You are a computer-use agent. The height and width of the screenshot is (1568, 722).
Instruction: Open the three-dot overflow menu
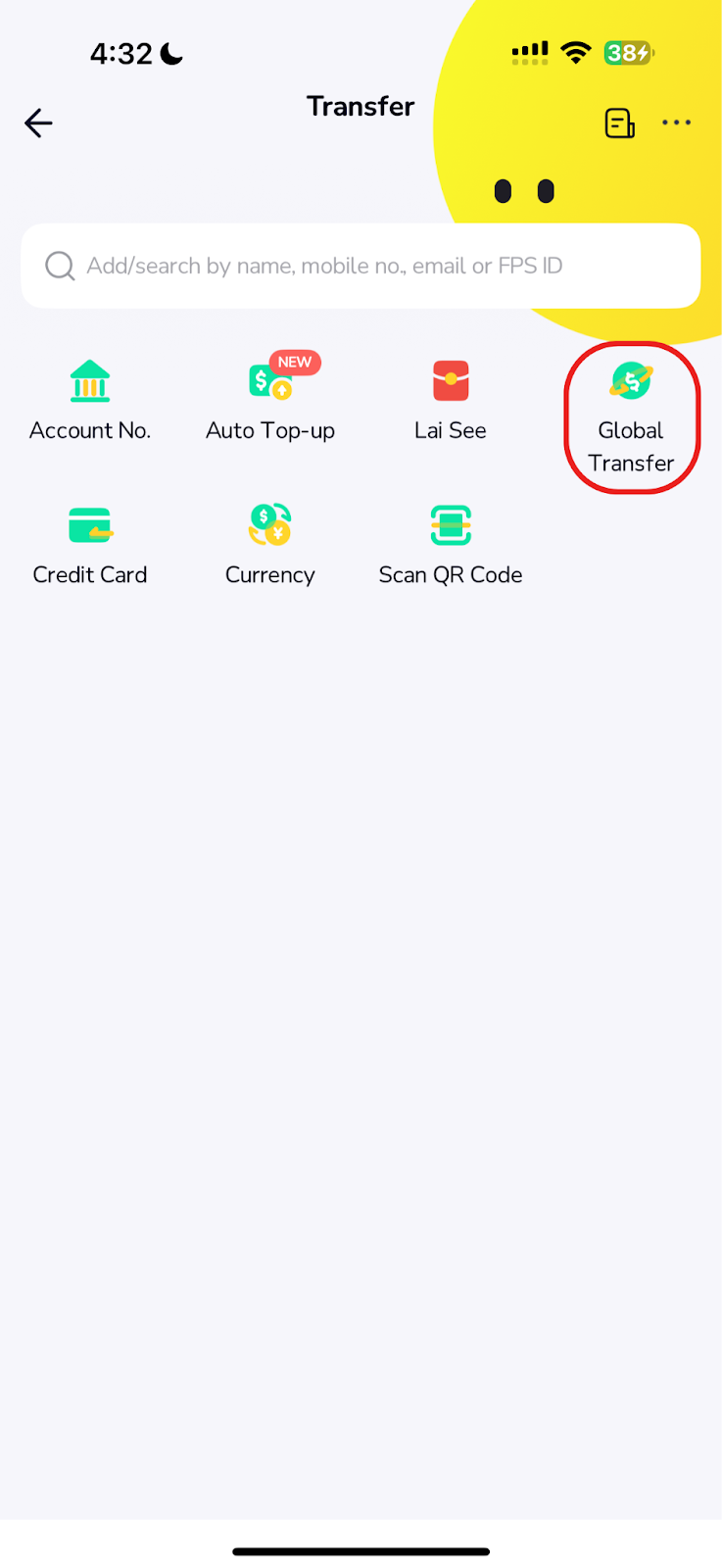676,123
